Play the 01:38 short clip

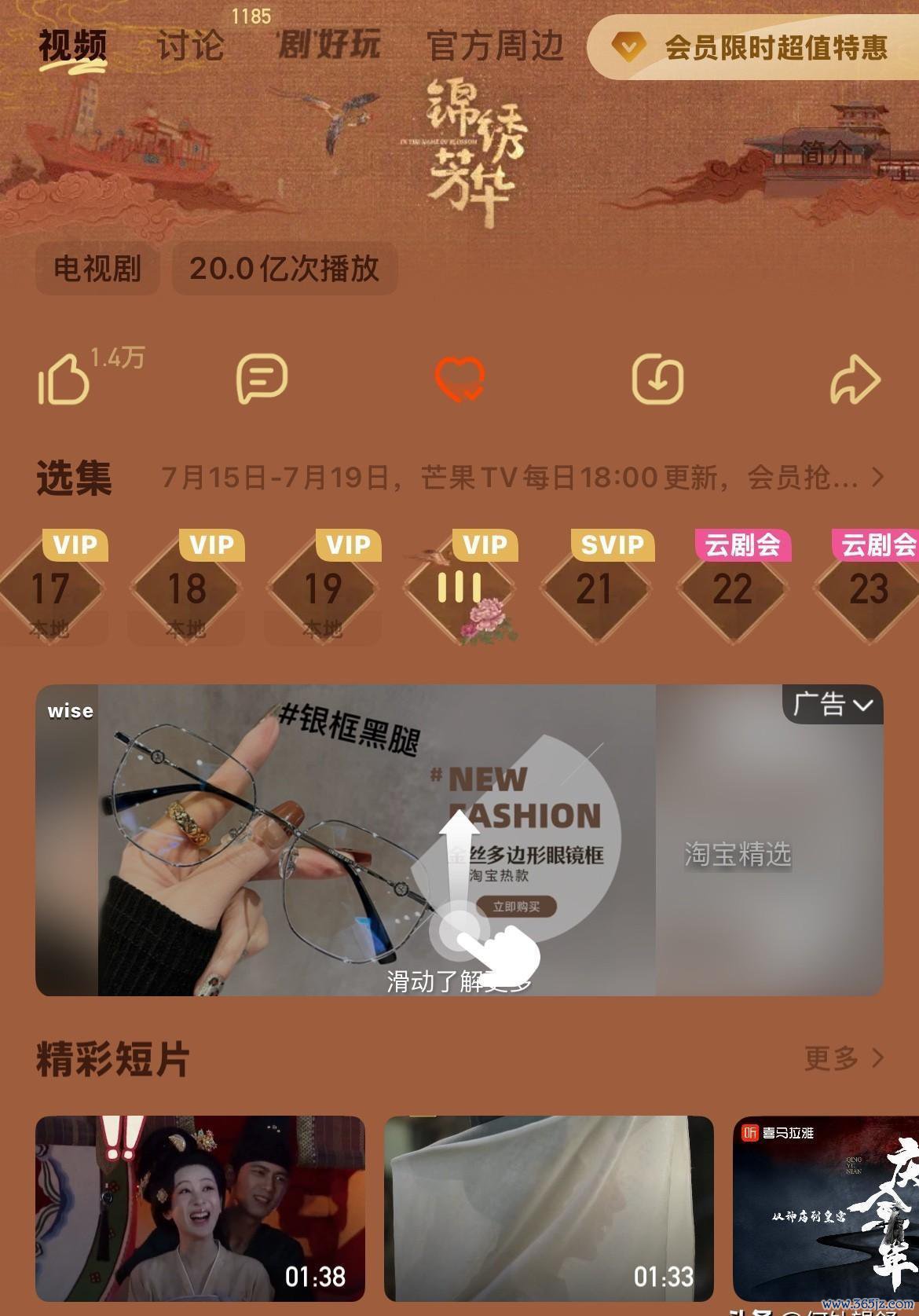click(200, 1208)
